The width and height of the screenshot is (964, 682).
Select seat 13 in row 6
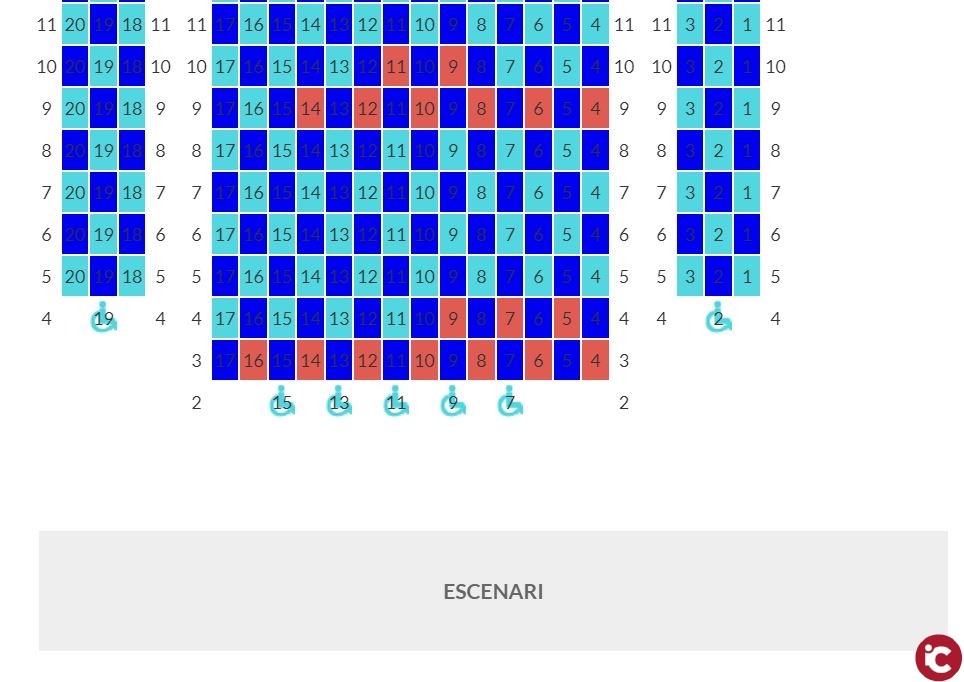pos(339,235)
